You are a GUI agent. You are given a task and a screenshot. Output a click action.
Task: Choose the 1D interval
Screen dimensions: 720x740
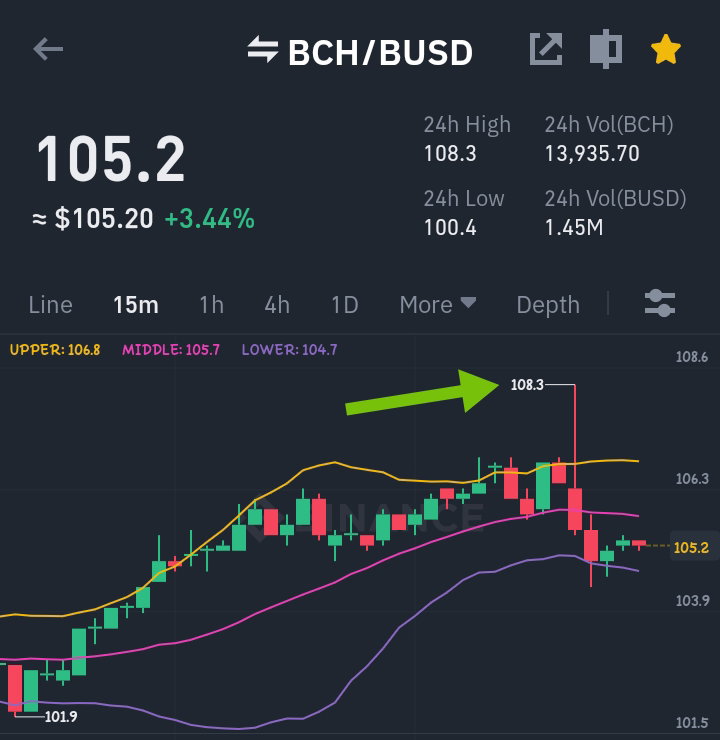coord(344,305)
